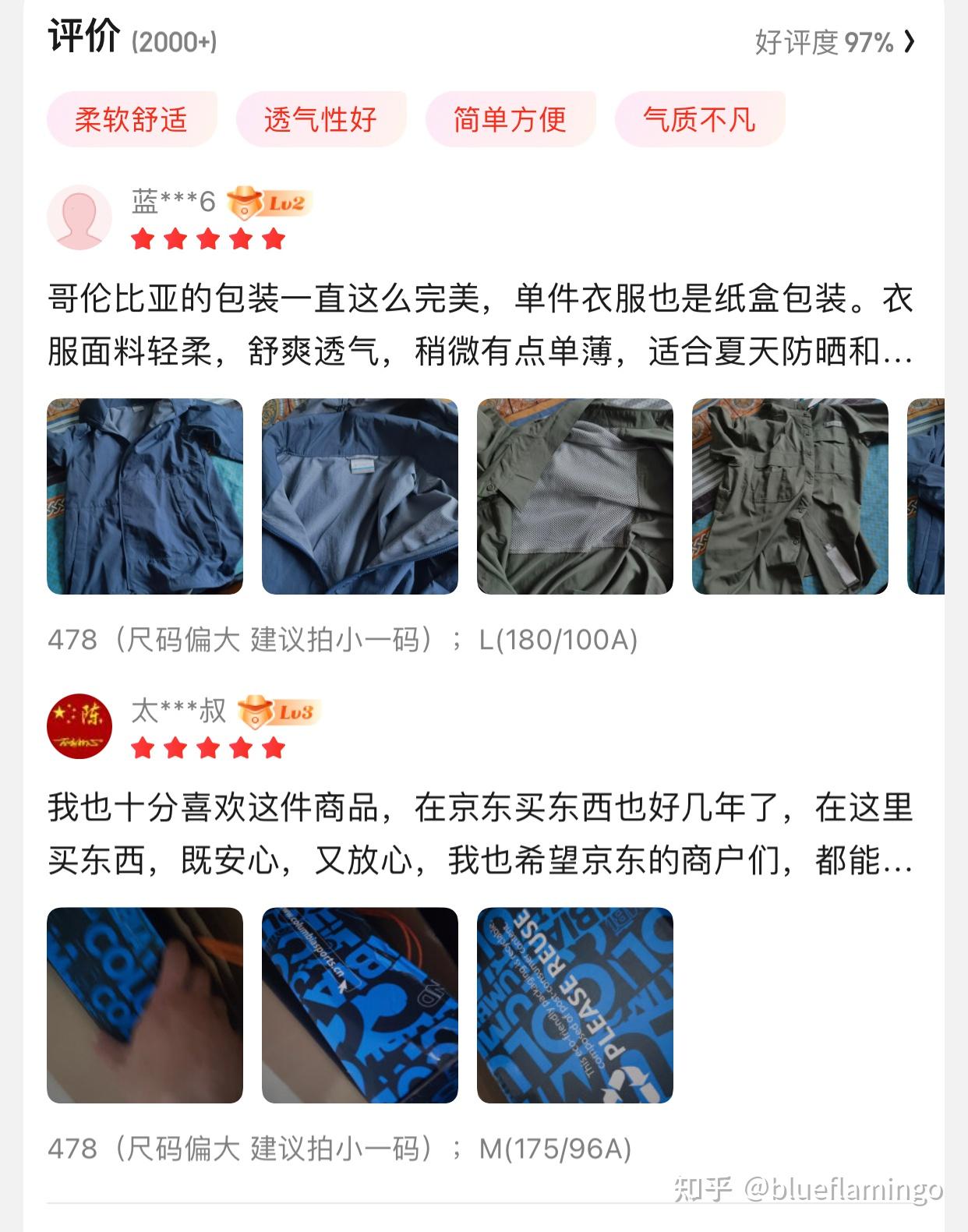Enlarge 蓝***6's third photo with mesh lining
968x1232 pixels.
[575, 496]
